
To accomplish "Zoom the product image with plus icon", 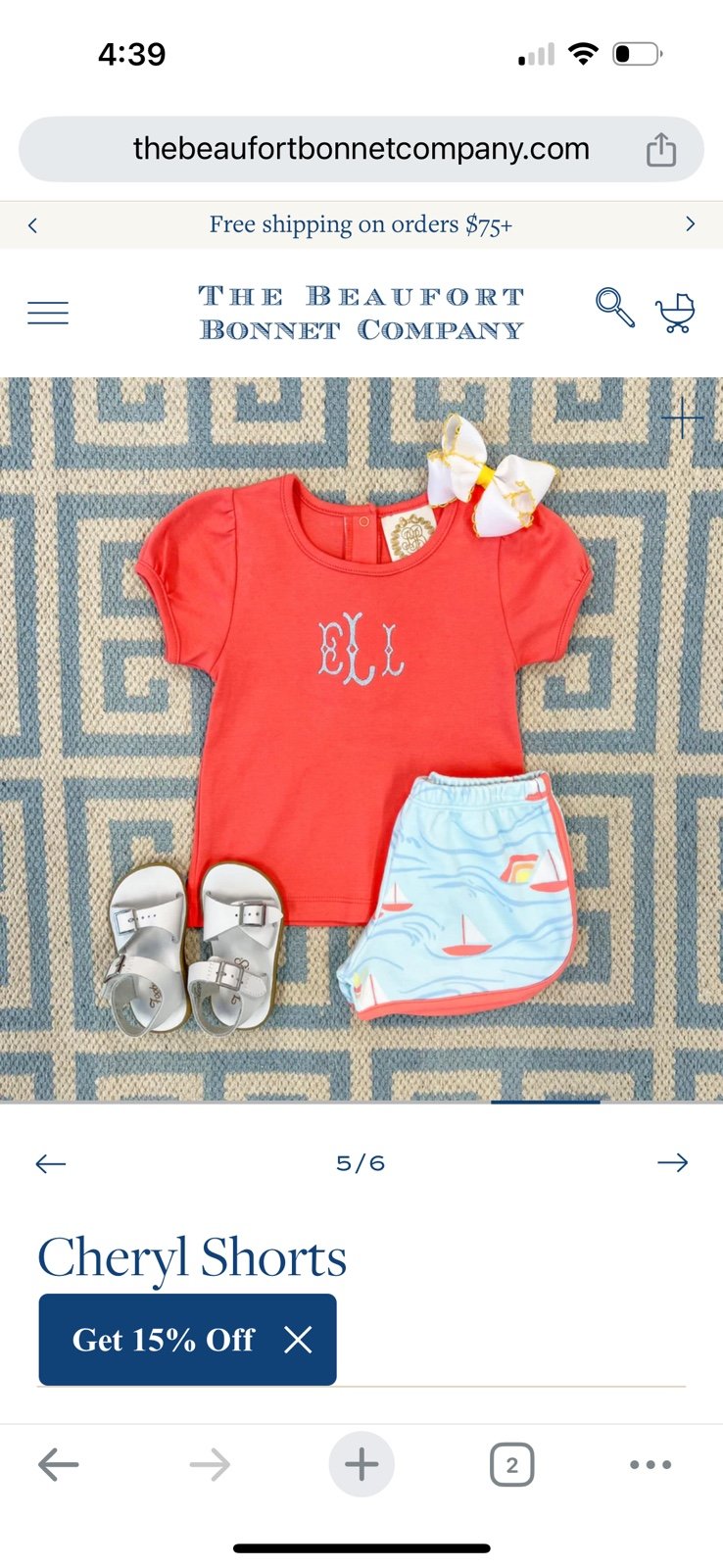I will pyautogui.click(x=682, y=418).
